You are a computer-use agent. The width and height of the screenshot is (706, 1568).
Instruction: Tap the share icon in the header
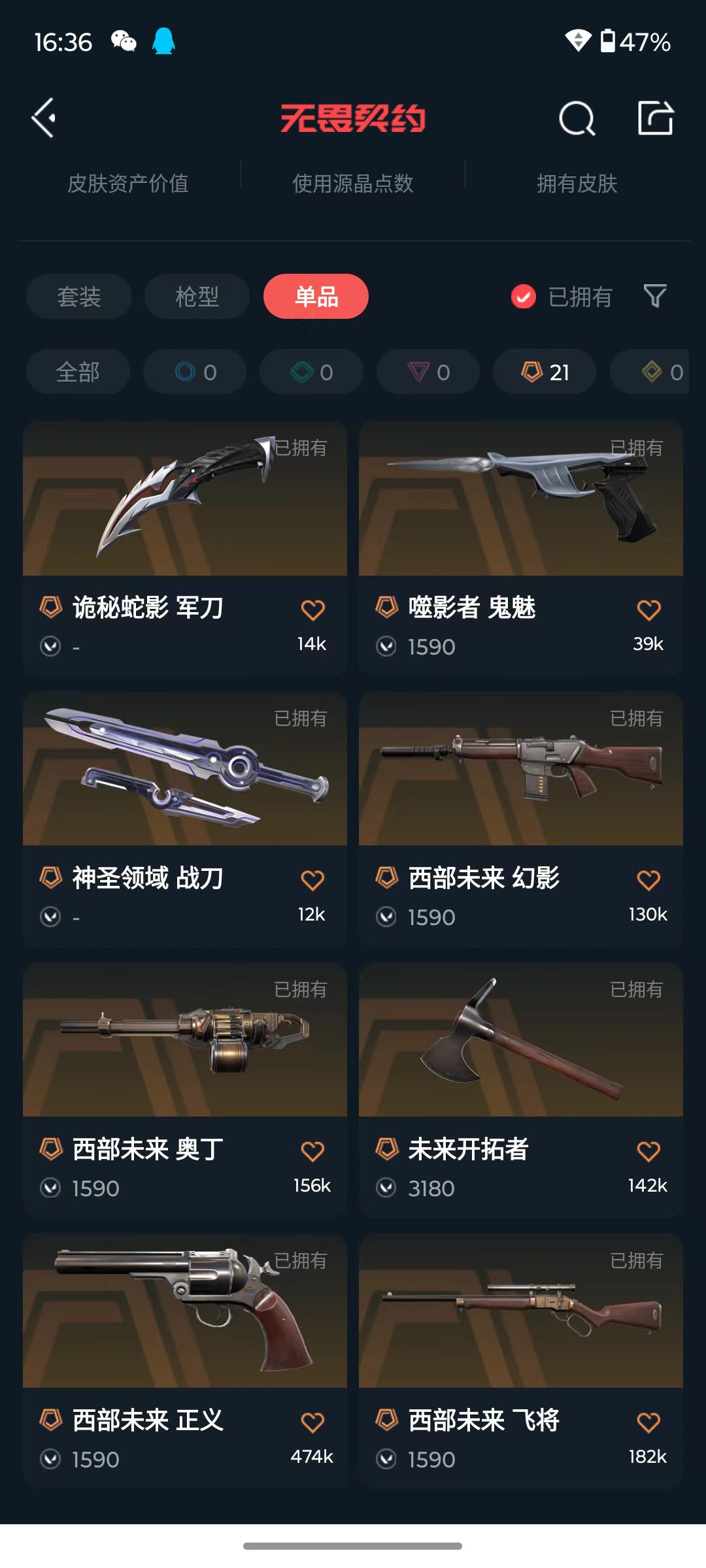click(x=656, y=118)
